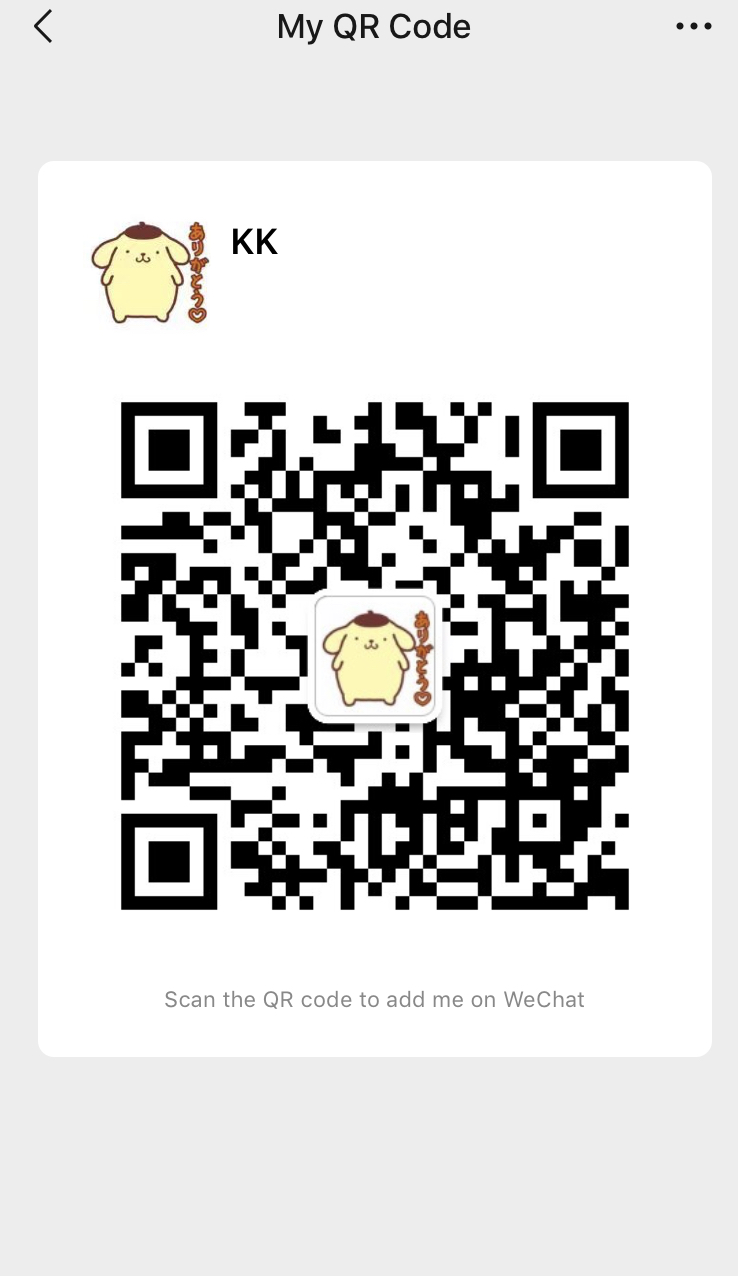Image resolution: width=738 pixels, height=1276 pixels.
Task: Open the three-dot overflow menu
Action: click(x=693, y=27)
